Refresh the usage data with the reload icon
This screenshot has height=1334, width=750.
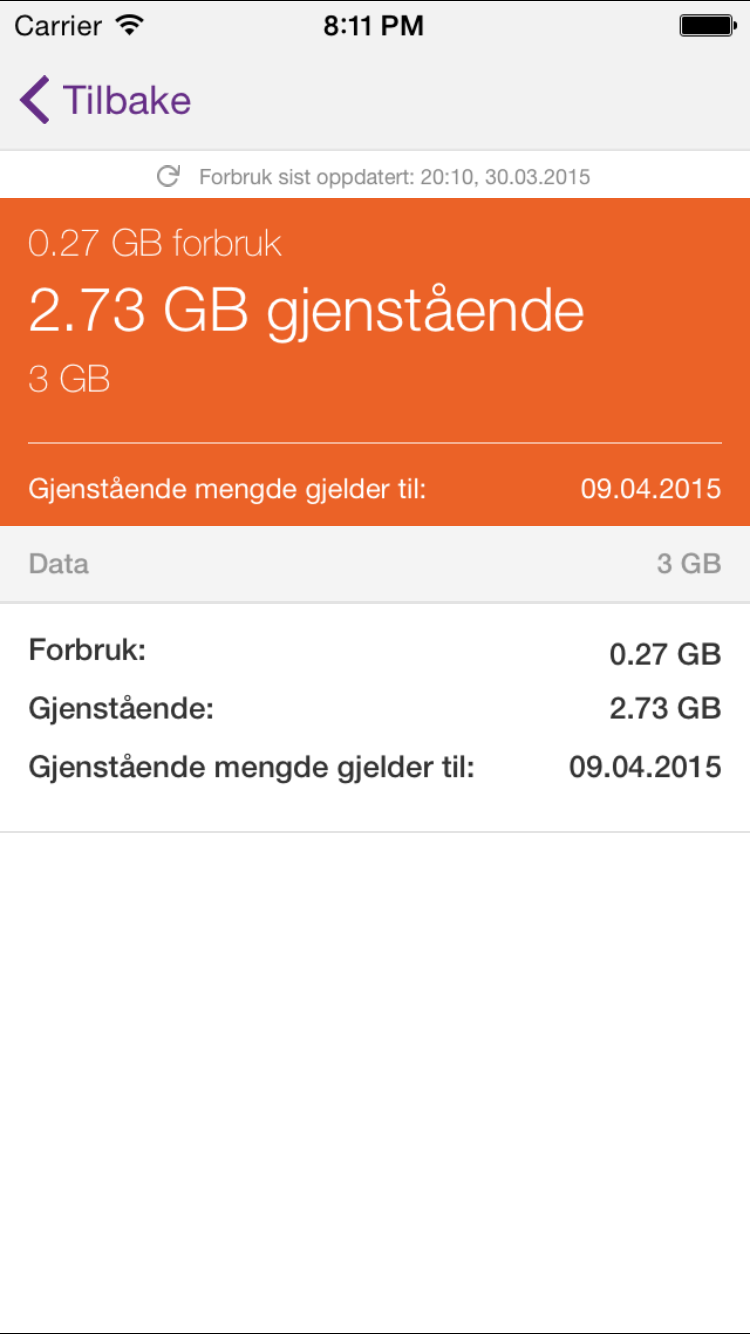[169, 177]
